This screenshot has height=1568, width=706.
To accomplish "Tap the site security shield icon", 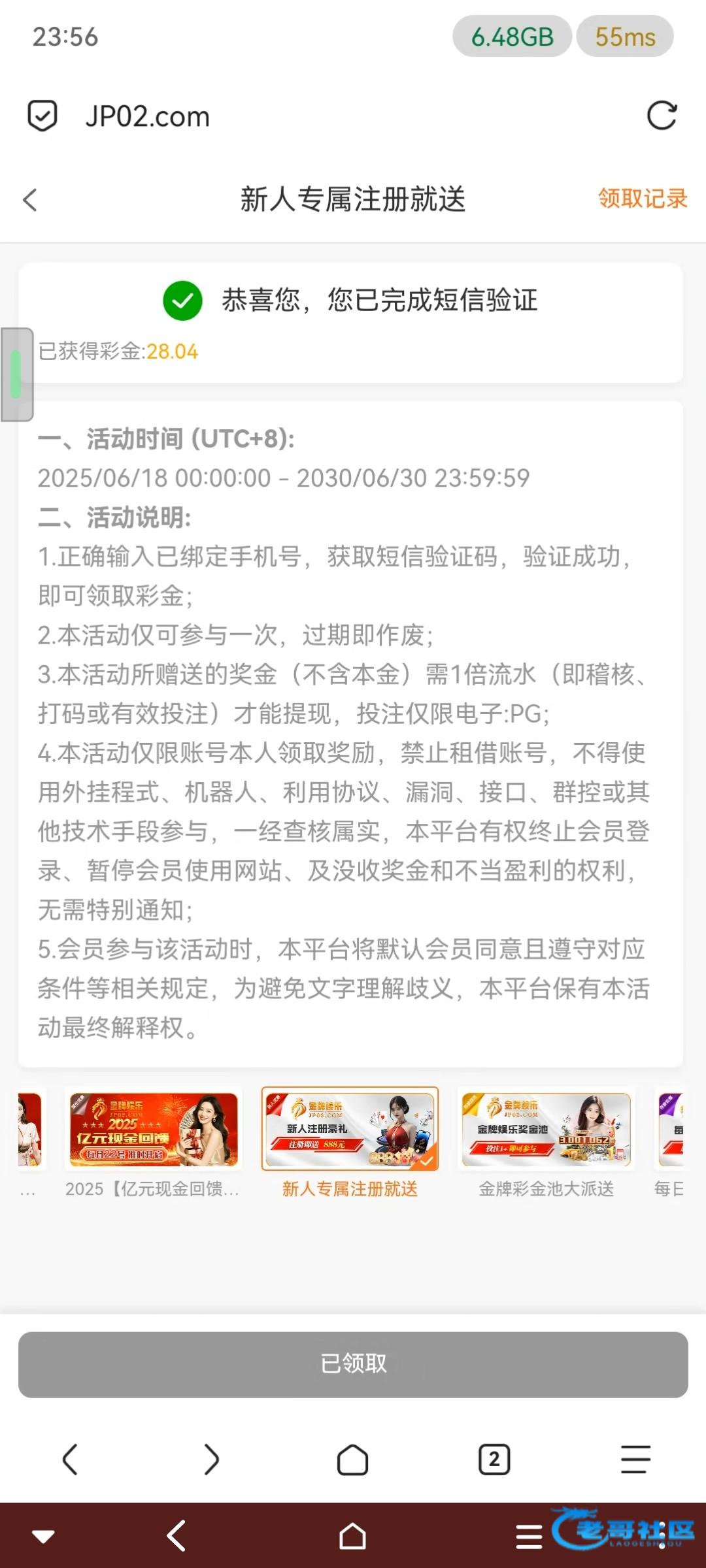I will coord(42,116).
